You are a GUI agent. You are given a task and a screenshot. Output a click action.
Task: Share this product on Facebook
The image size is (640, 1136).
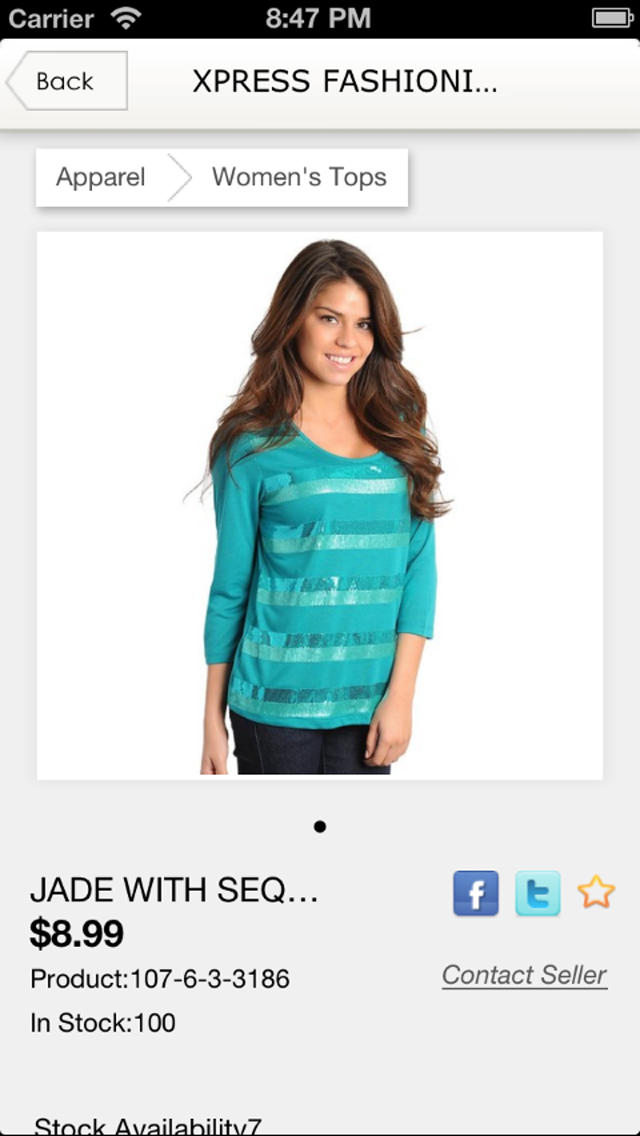coord(476,893)
